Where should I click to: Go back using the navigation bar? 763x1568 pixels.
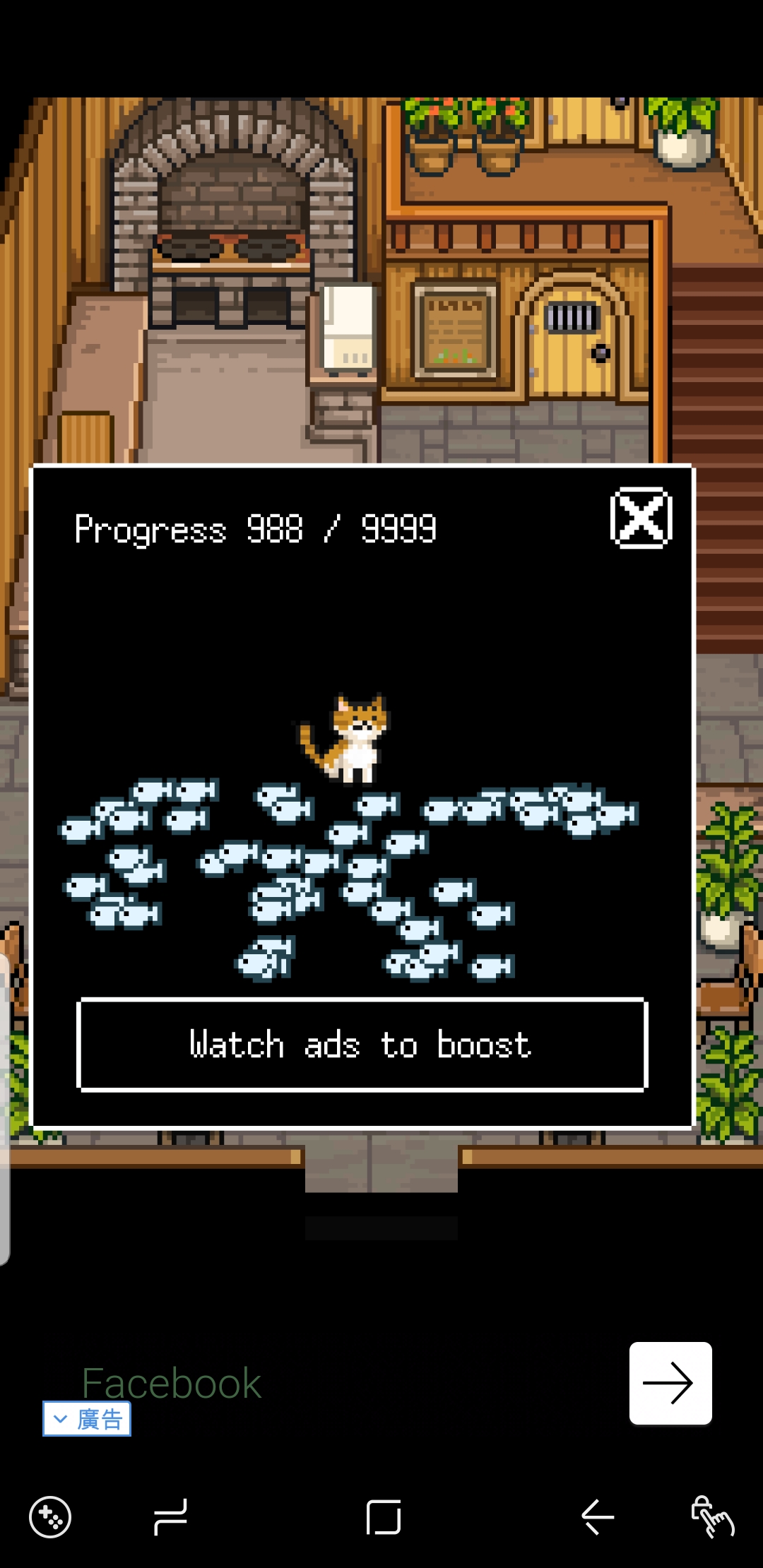(597, 1516)
